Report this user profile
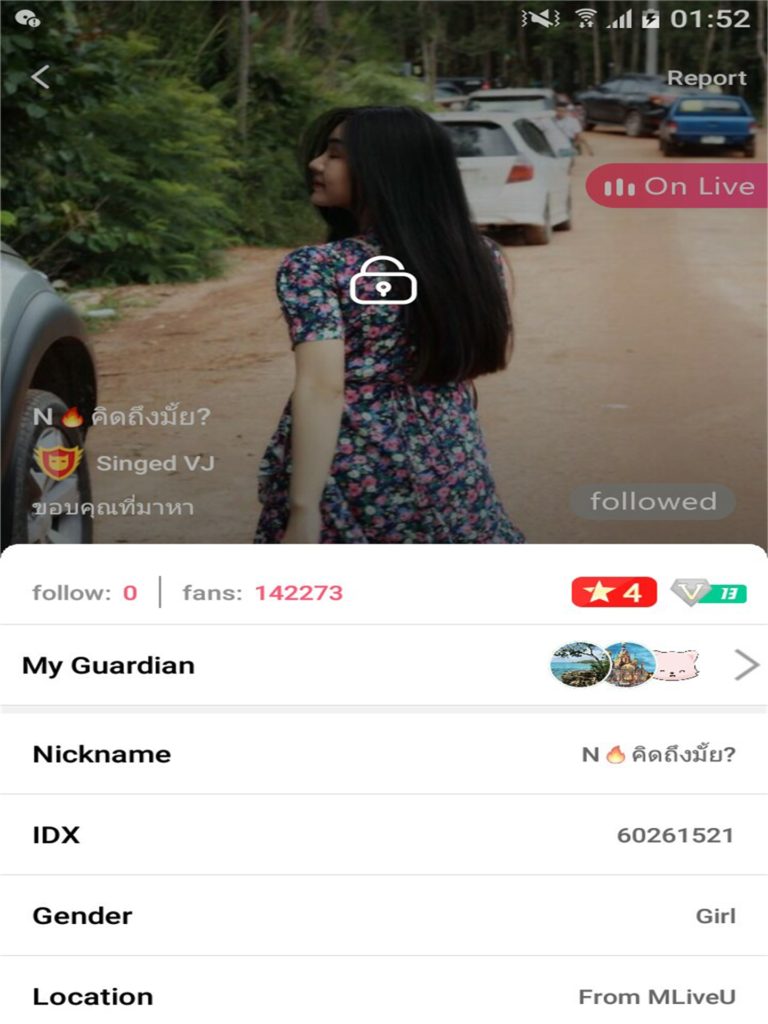The width and height of the screenshot is (768, 1024). tap(706, 78)
